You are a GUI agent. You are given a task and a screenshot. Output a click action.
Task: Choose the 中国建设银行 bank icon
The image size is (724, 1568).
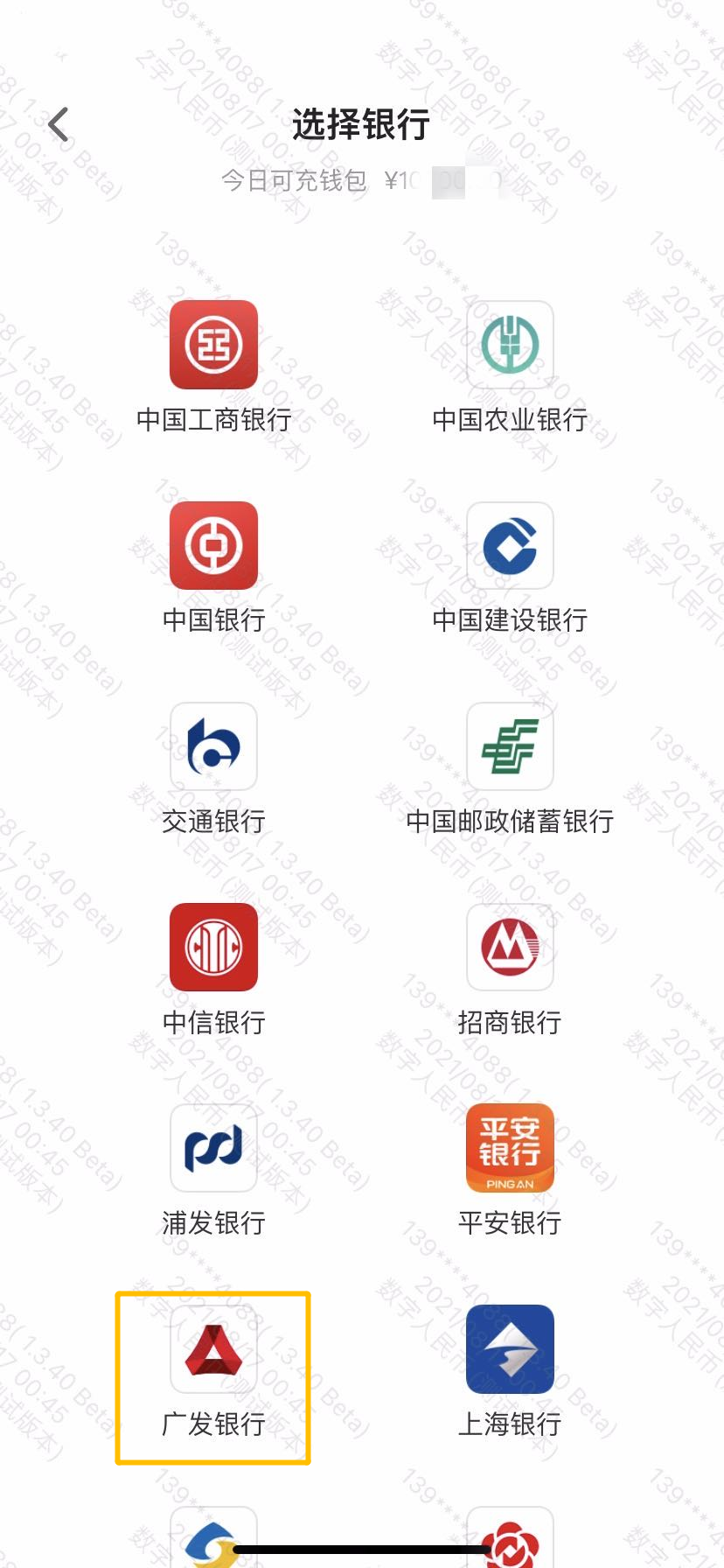(x=510, y=545)
